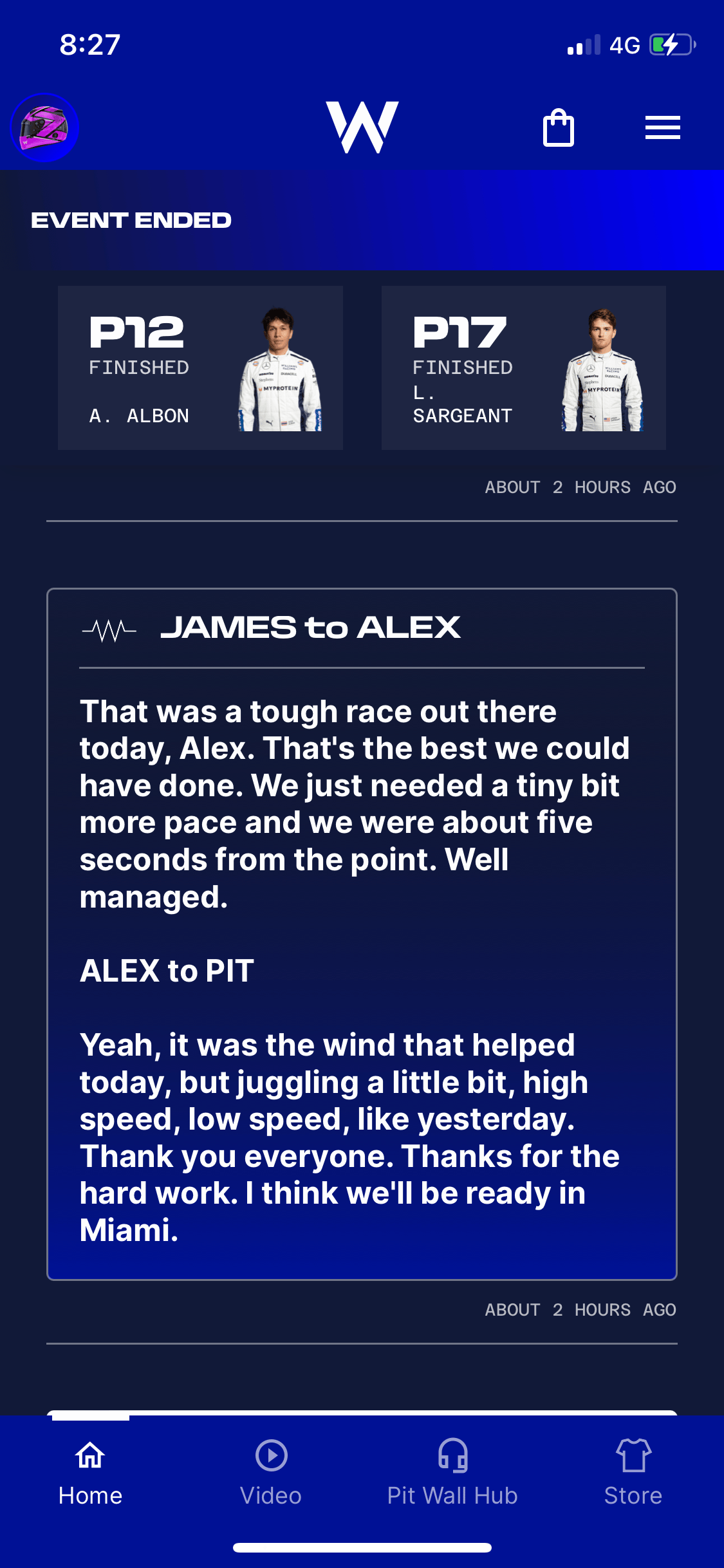
Task: Open the profile helmet avatar
Action: (44, 127)
